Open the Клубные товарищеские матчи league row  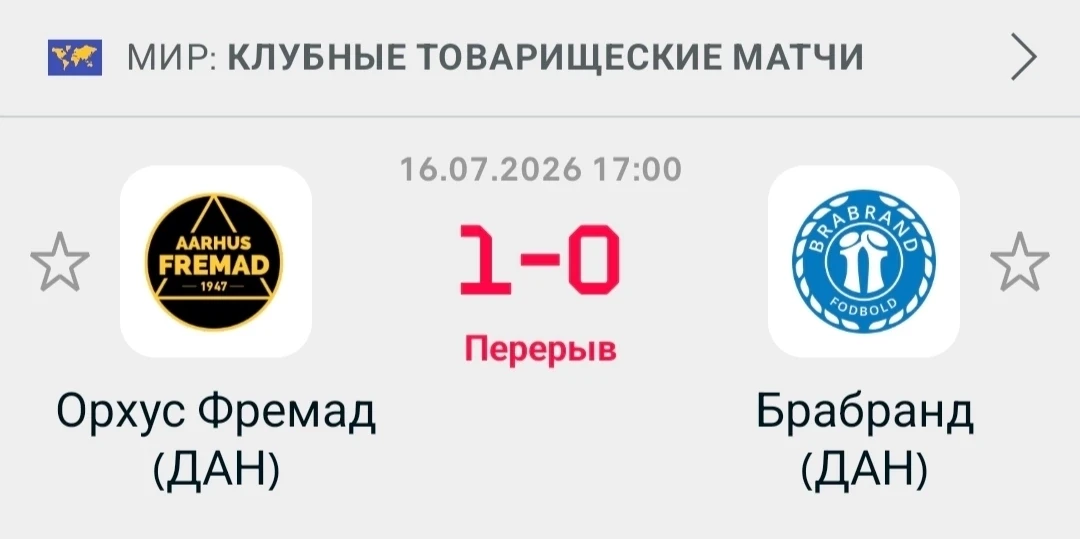pyautogui.click(x=540, y=58)
